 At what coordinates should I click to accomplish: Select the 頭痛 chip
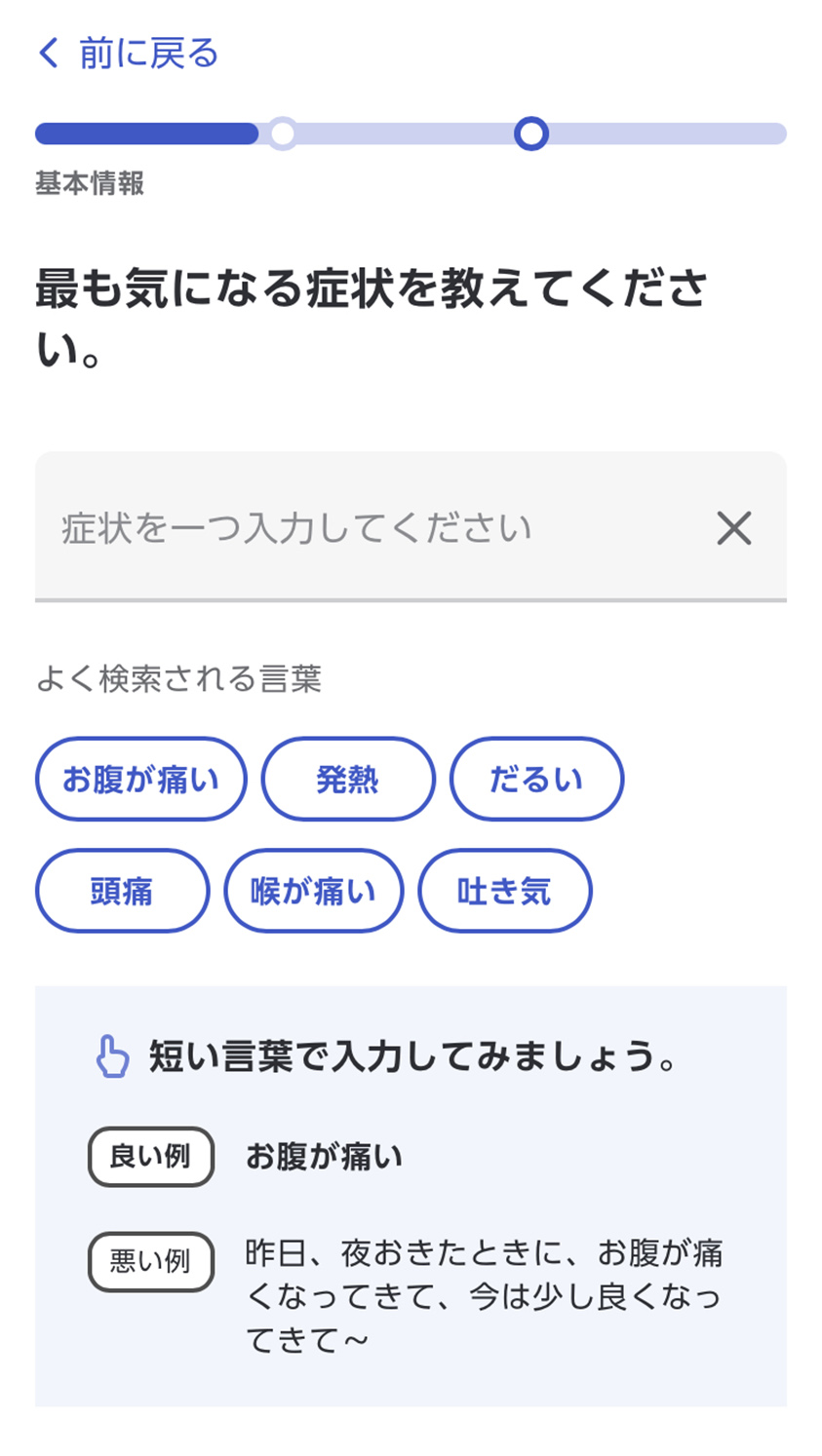[x=122, y=891]
